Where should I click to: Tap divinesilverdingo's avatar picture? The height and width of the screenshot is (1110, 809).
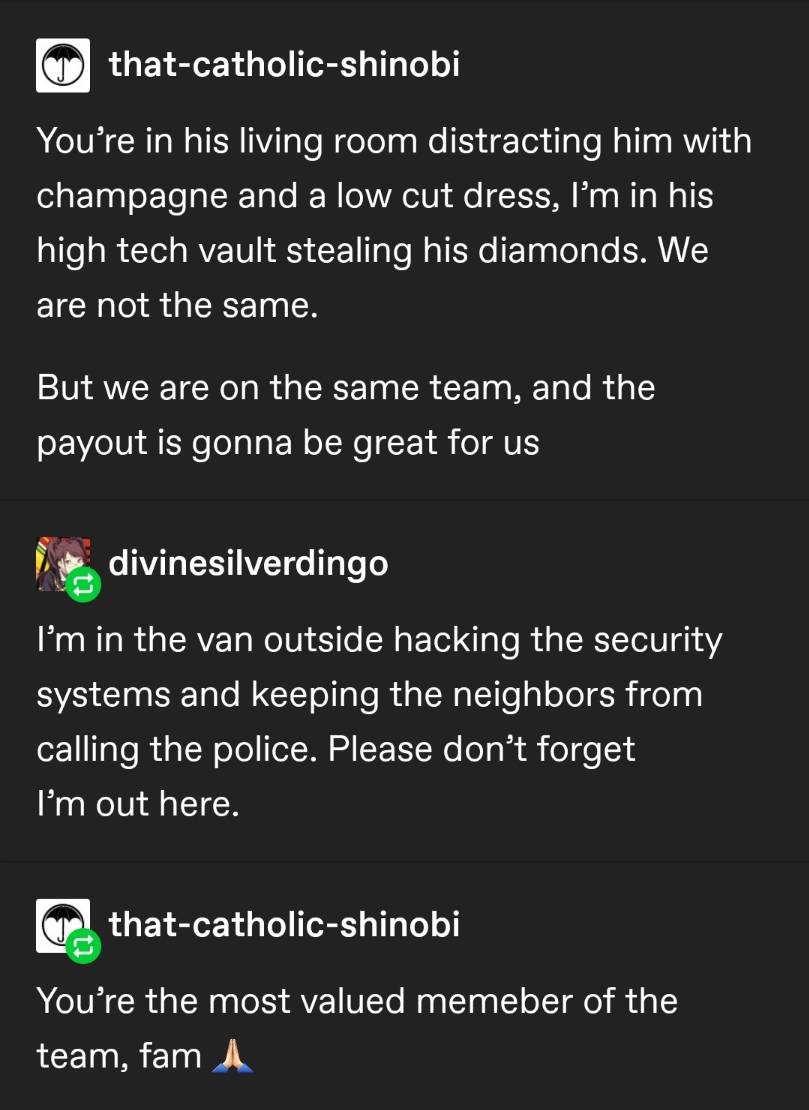[x=62, y=563]
